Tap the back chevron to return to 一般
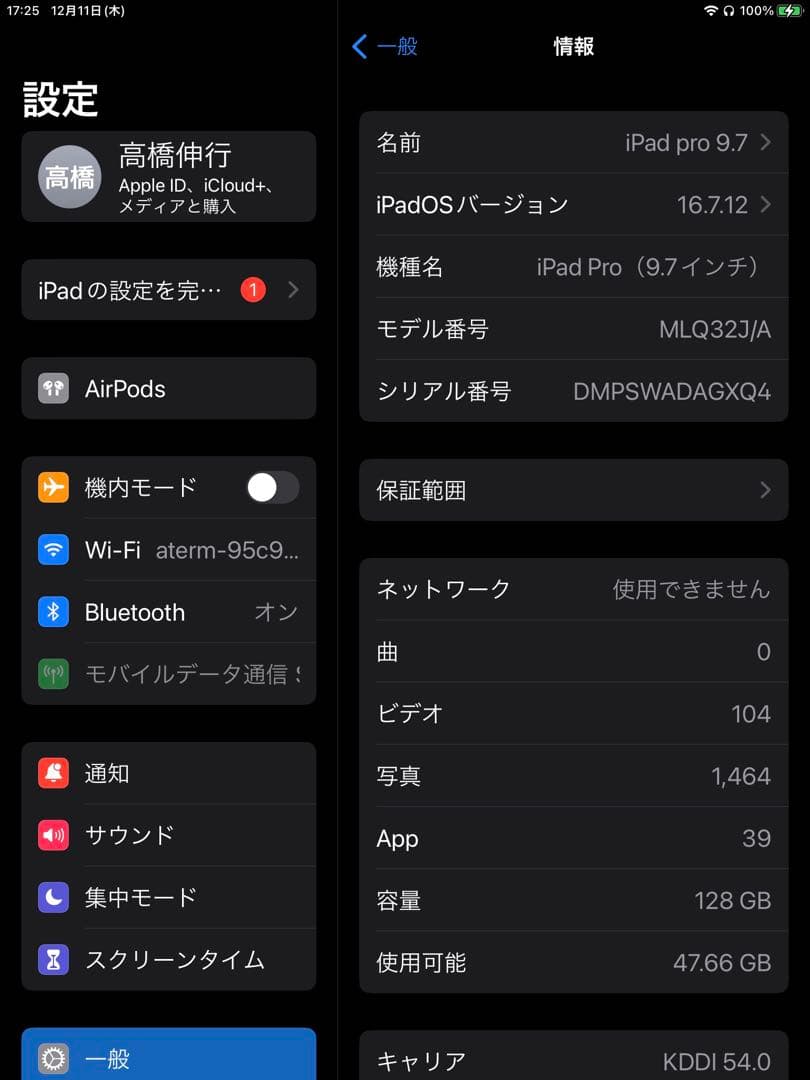This screenshot has height=1080, width=810. [362, 46]
